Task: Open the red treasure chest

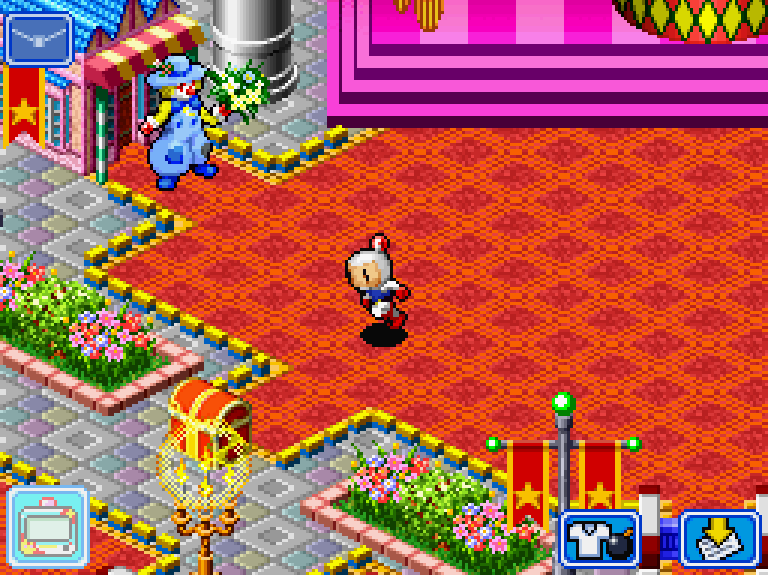Action: [x=208, y=415]
